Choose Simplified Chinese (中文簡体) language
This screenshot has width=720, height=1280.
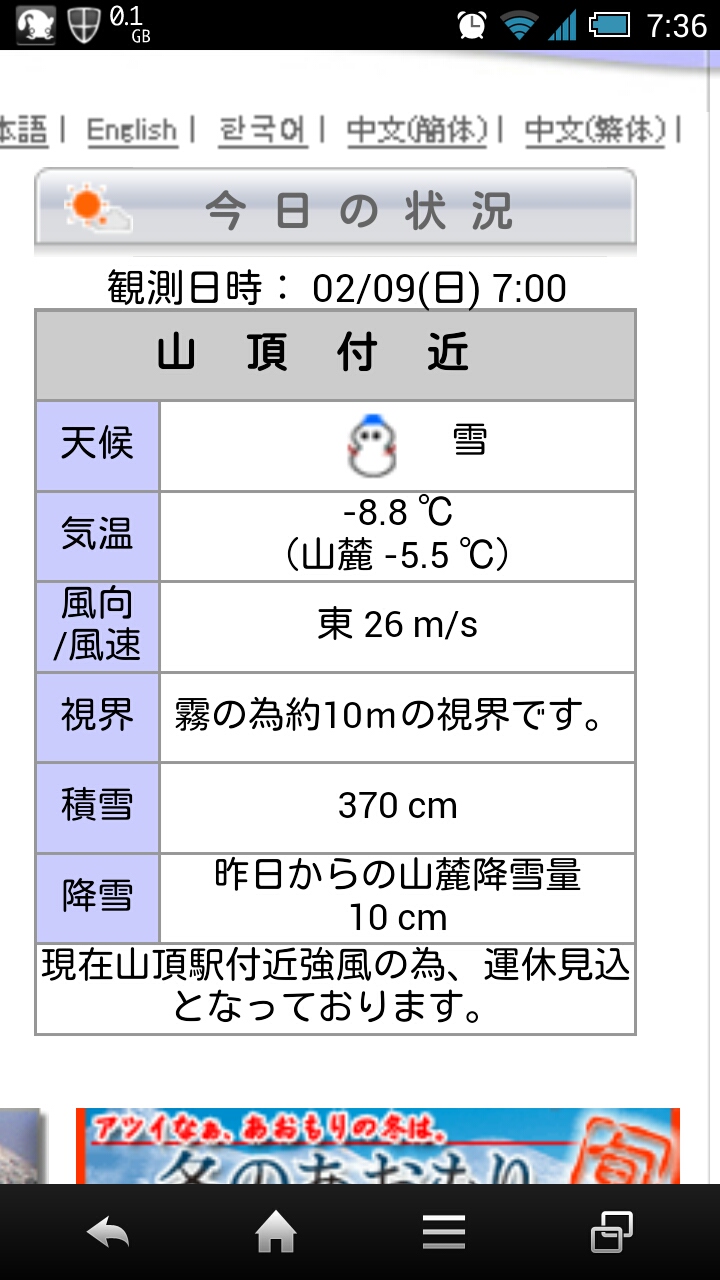pyautogui.click(x=417, y=130)
